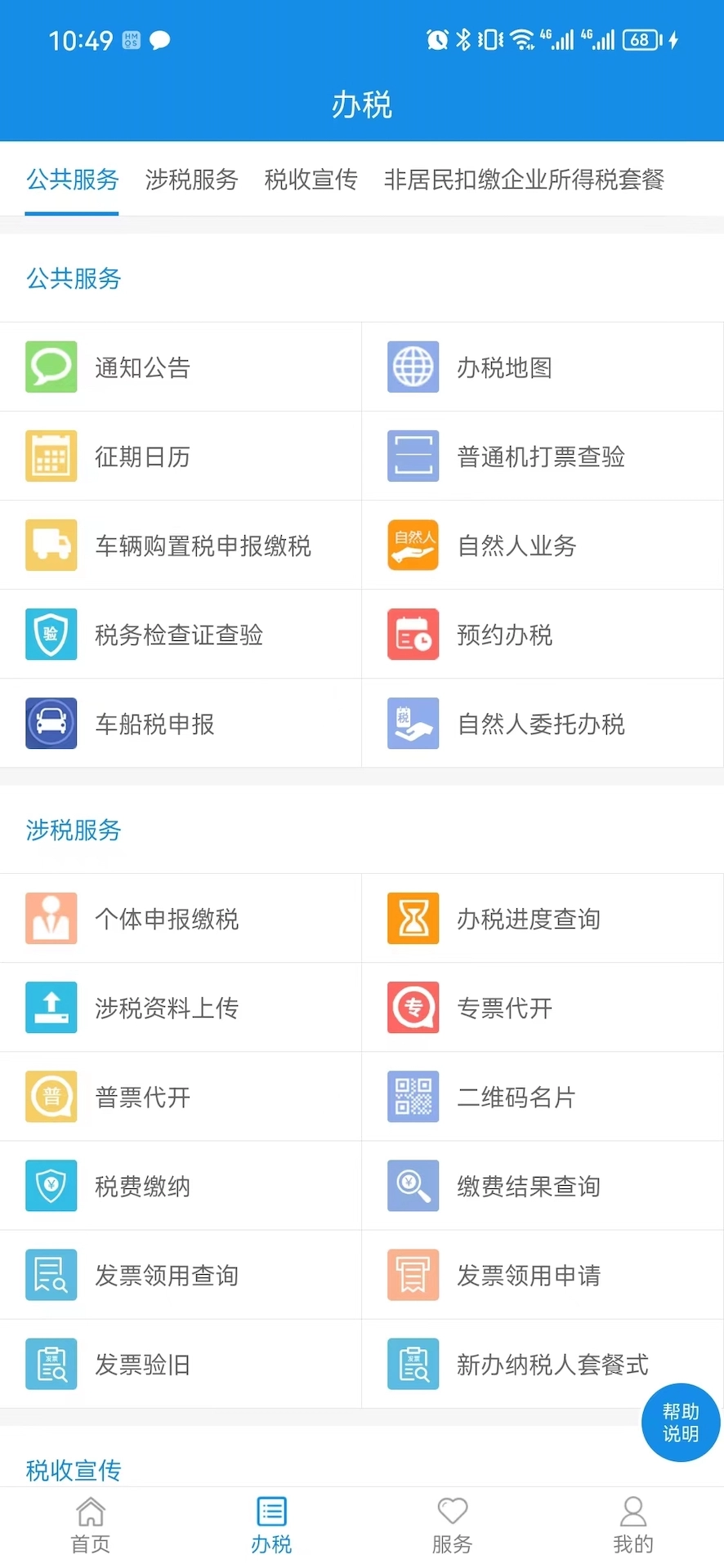This screenshot has height=1568, width=724.
Task: Switch to the 涉税服务 tab
Action: pos(190,180)
